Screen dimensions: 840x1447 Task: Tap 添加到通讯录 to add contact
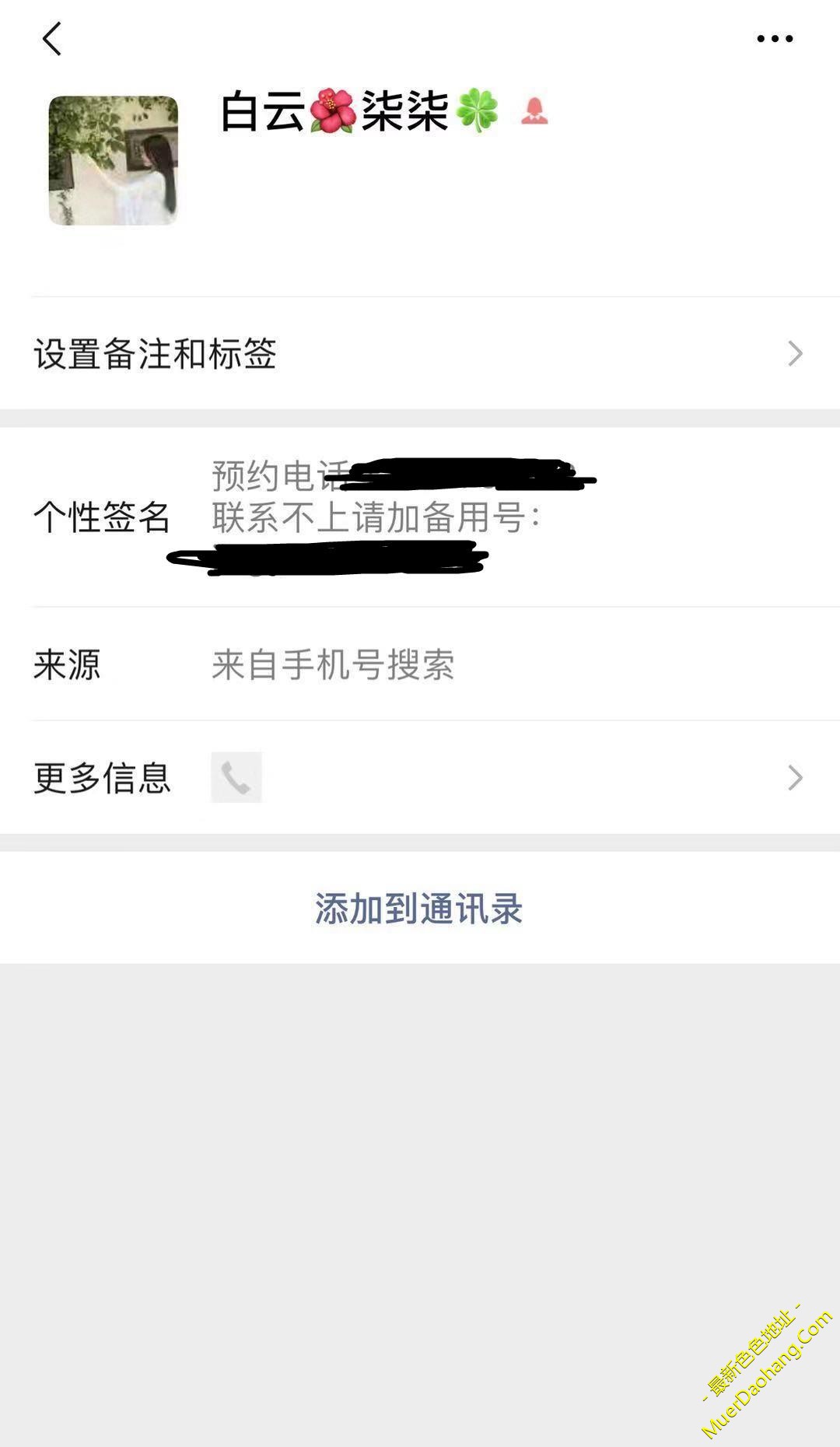click(418, 908)
